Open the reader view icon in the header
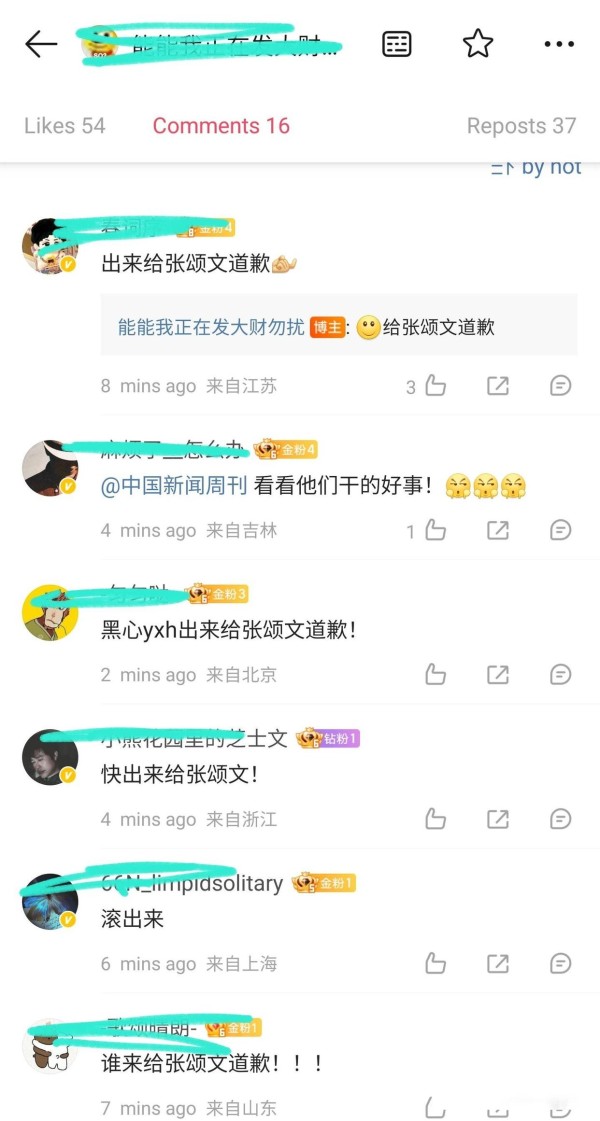 [x=397, y=44]
